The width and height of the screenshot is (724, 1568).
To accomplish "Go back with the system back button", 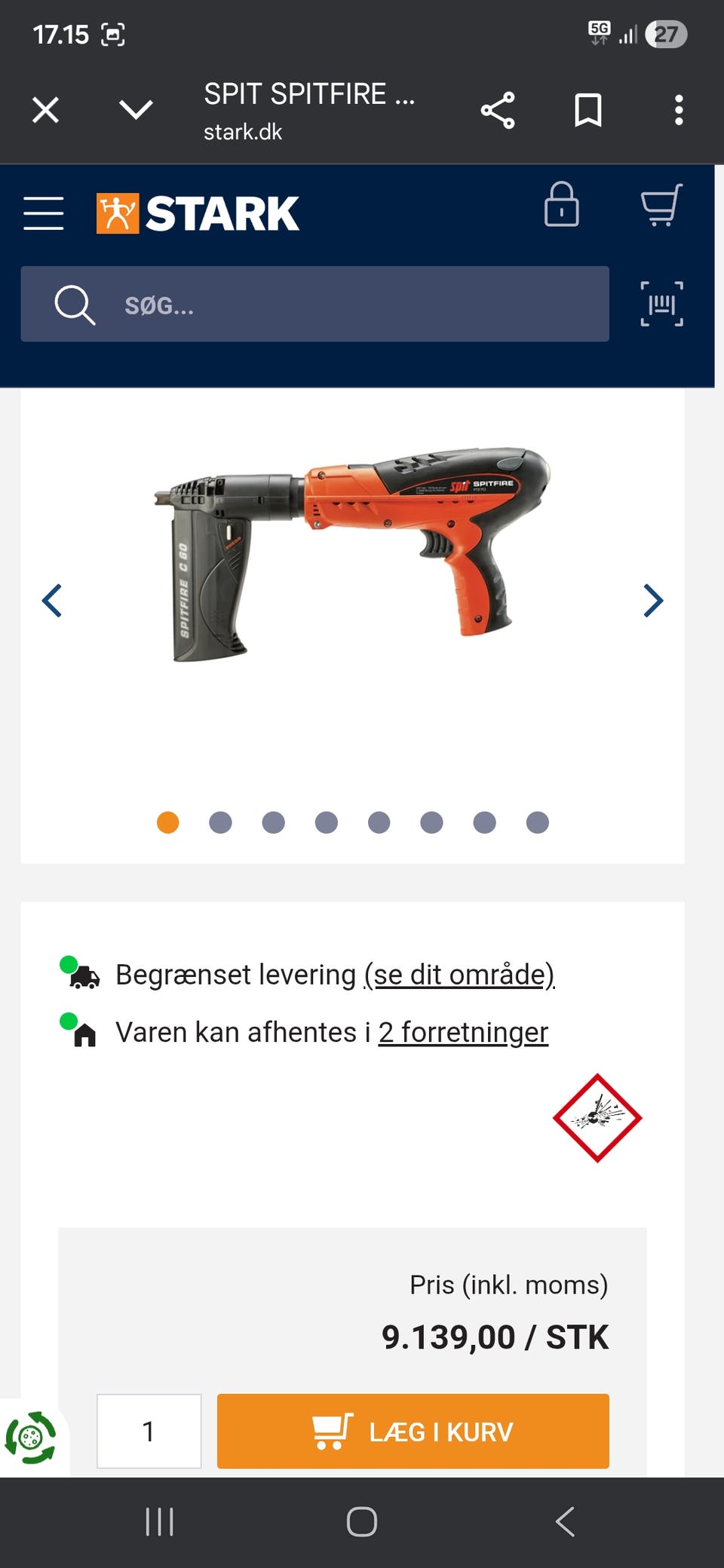I will (x=565, y=1522).
